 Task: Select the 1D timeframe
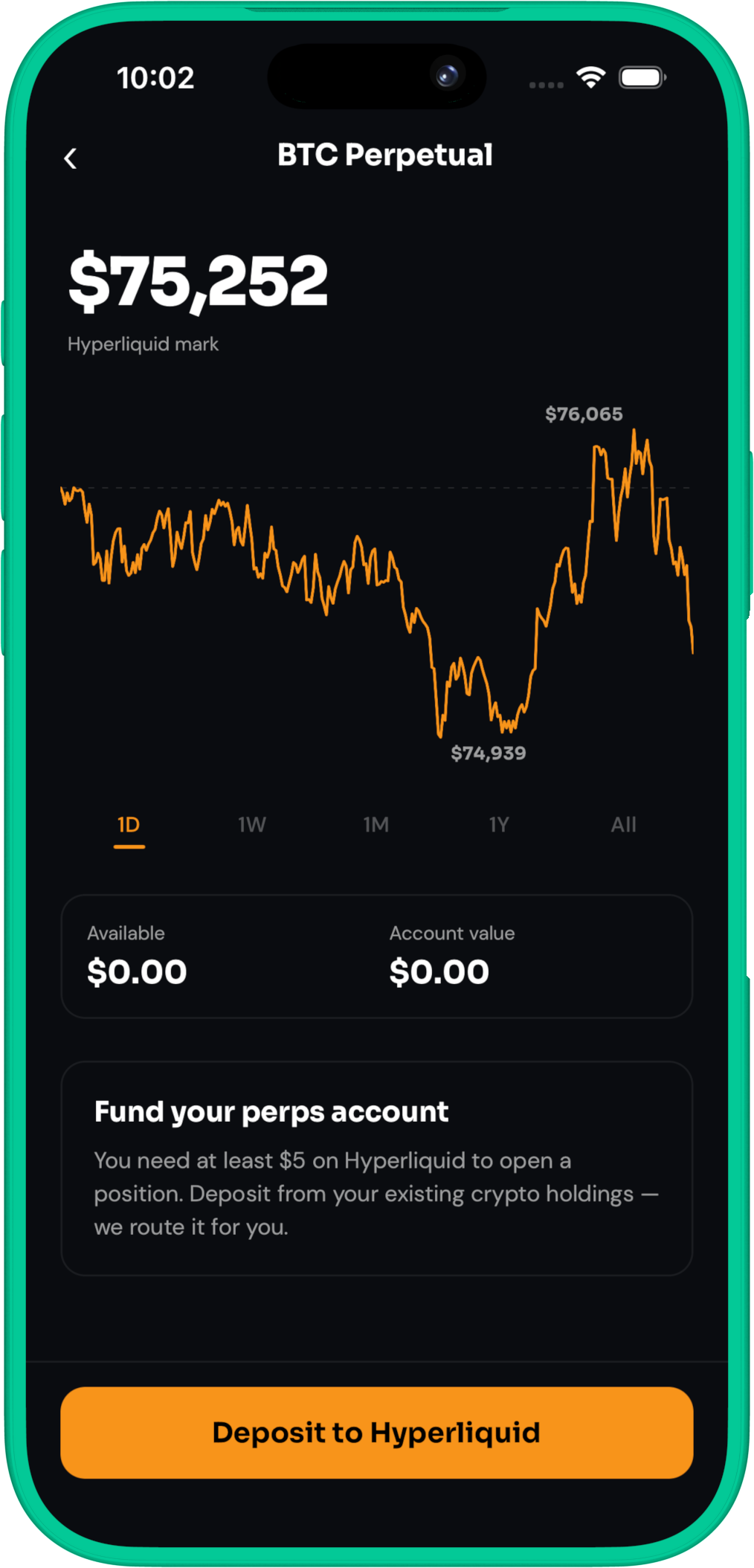pyautogui.click(x=129, y=824)
